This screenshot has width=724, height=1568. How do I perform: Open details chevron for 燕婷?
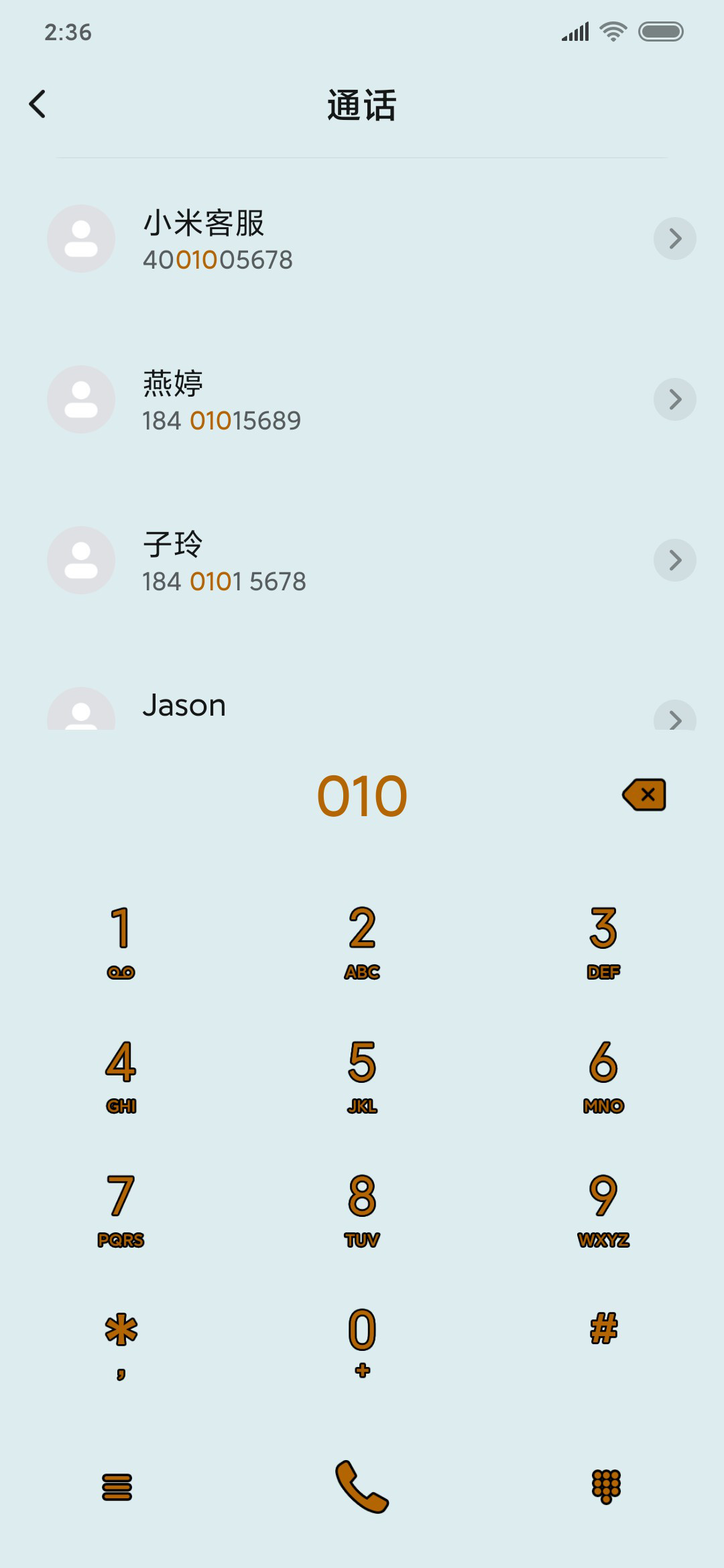[675, 399]
